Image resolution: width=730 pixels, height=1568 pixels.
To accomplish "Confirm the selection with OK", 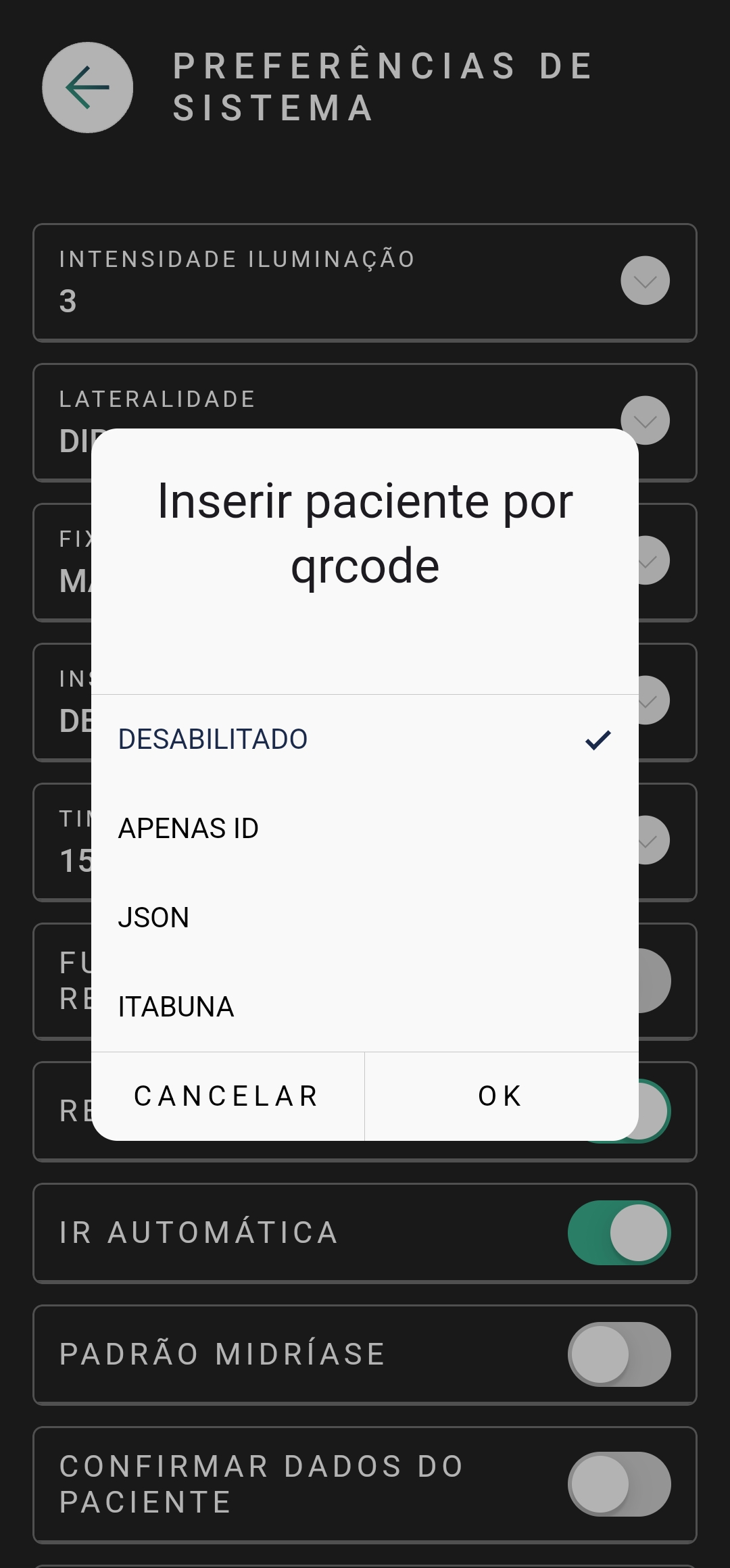I will click(502, 1096).
